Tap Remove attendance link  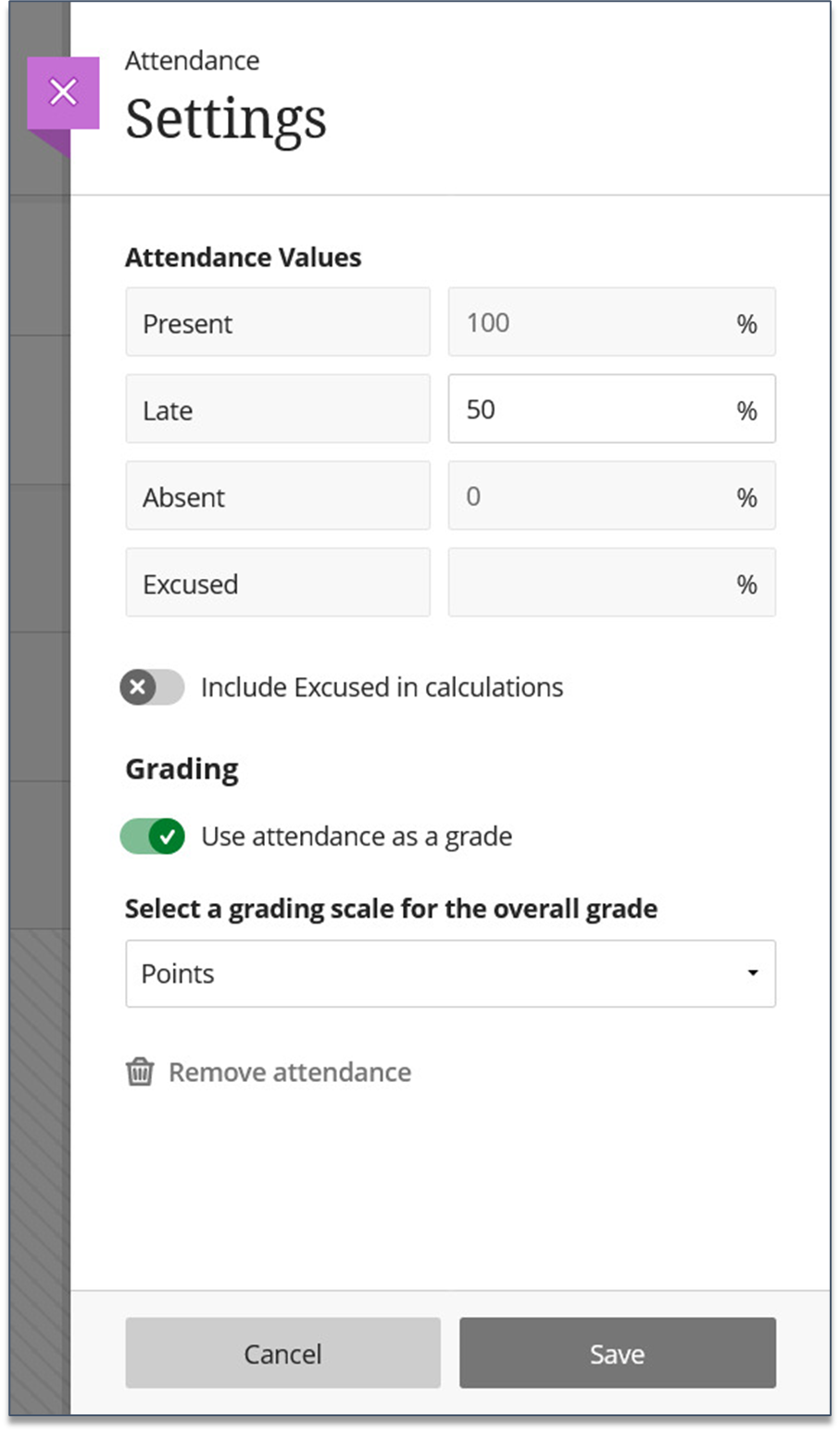[x=269, y=1072]
